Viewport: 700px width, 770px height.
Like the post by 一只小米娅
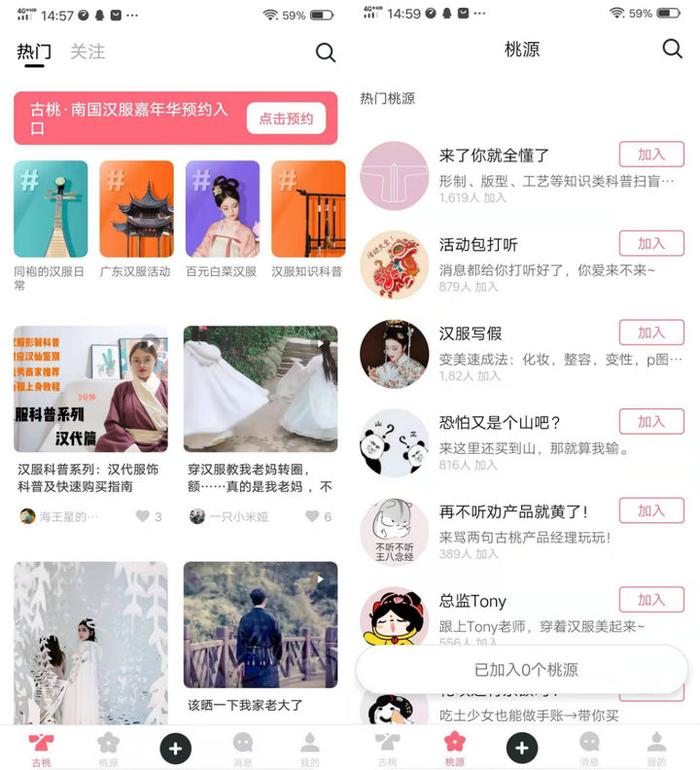click(x=313, y=516)
